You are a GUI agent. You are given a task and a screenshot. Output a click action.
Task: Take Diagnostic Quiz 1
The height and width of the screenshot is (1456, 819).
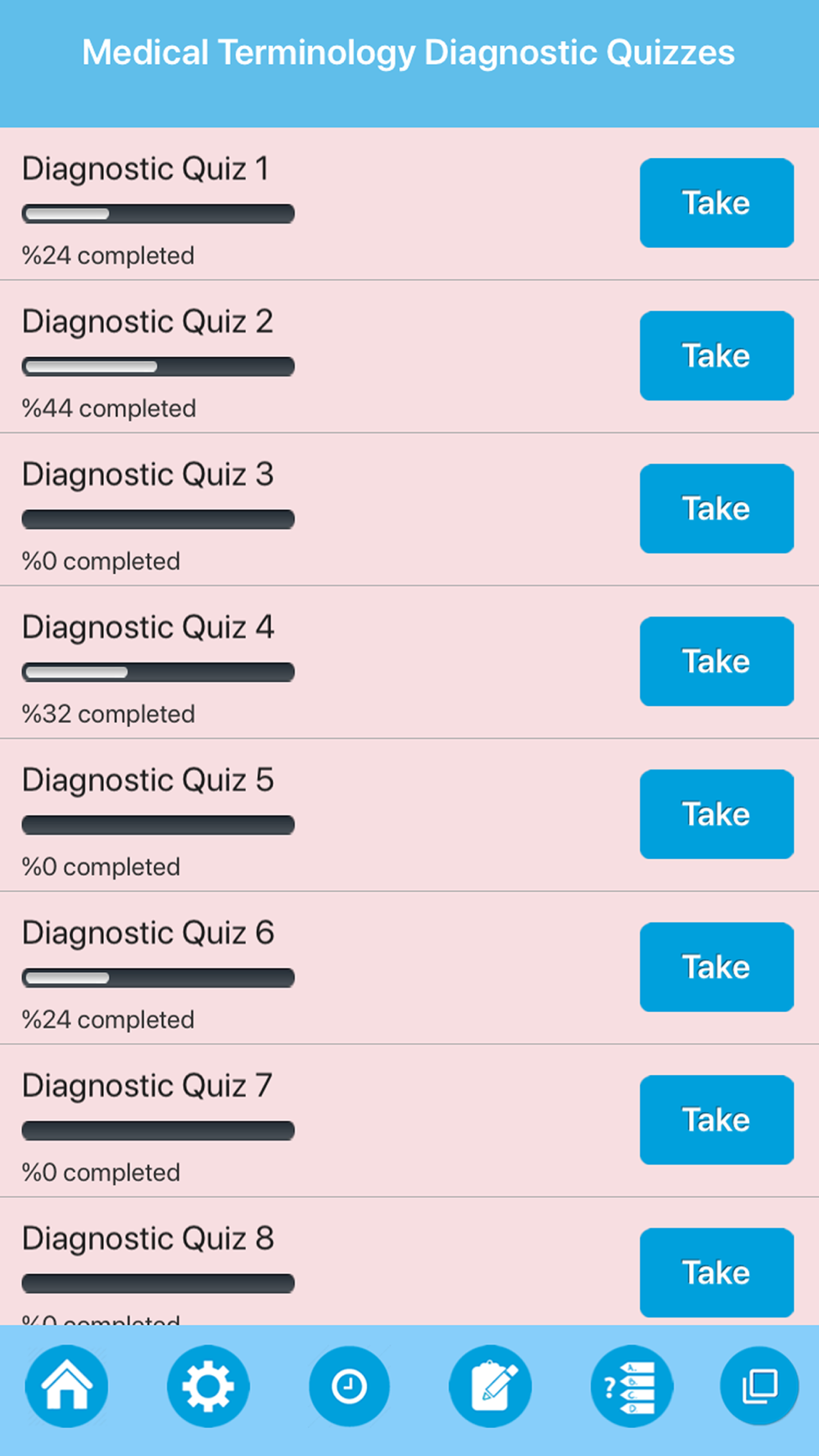[x=717, y=203]
